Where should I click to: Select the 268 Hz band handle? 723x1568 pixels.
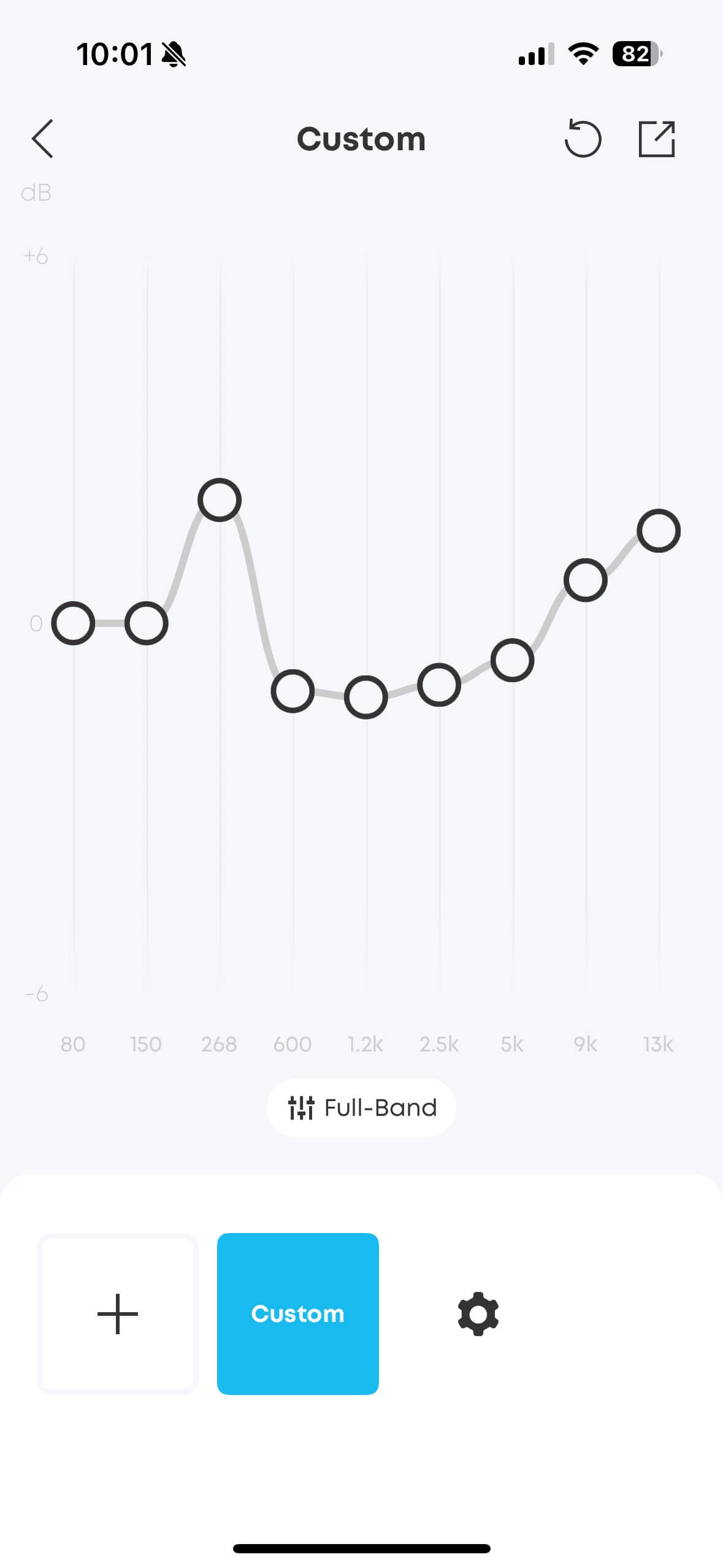(x=220, y=500)
